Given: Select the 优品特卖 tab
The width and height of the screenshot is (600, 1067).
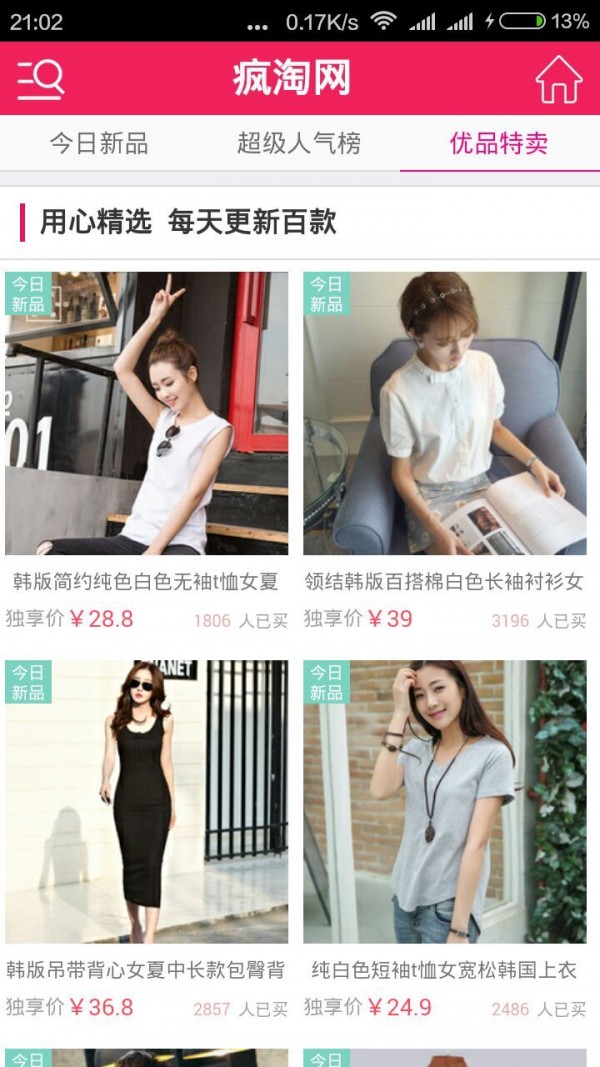Looking at the screenshot, I should 499,144.
